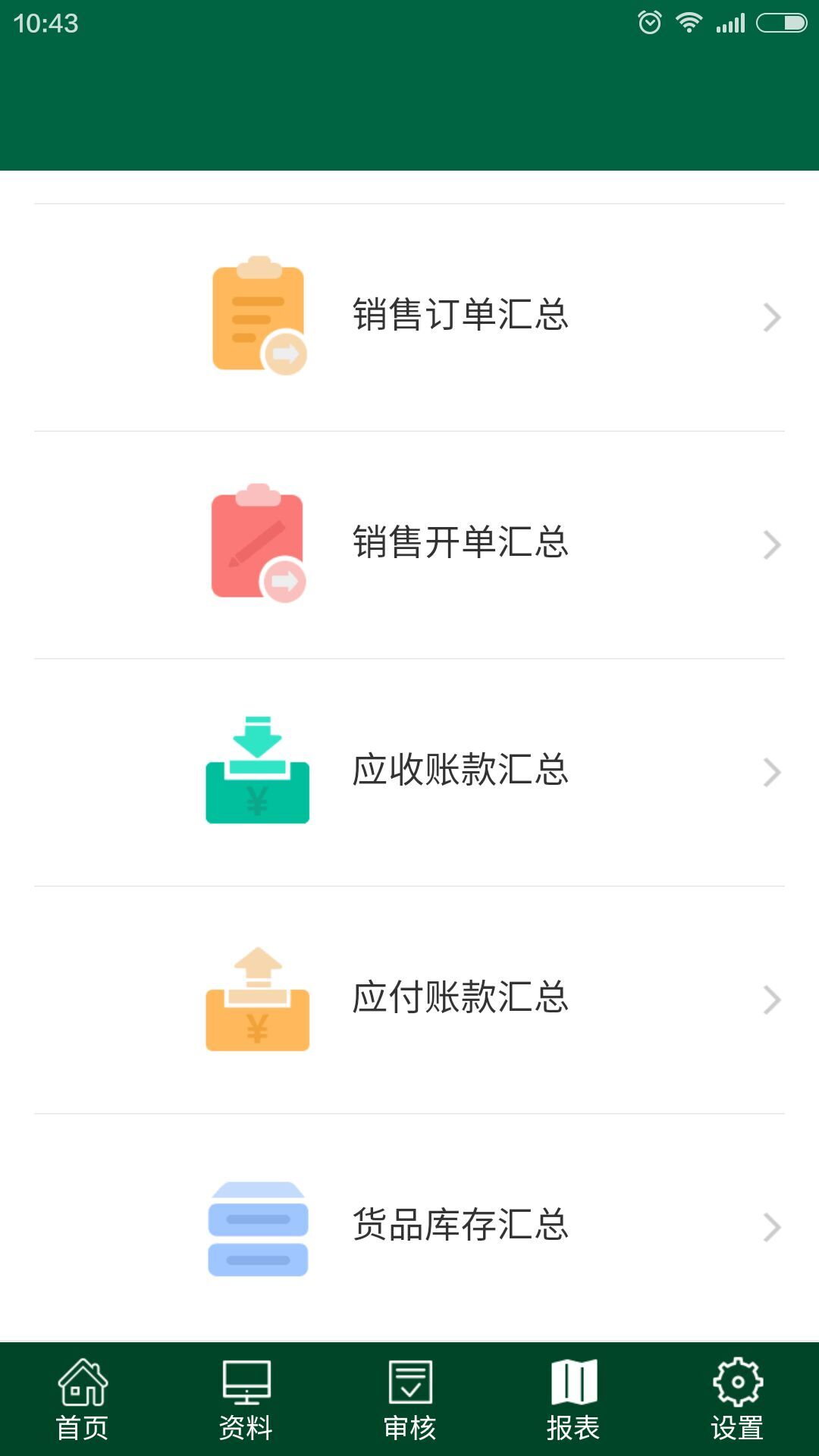Switch to the 审核 tab
This screenshot has width=819, height=1456.
pyautogui.click(x=409, y=1399)
